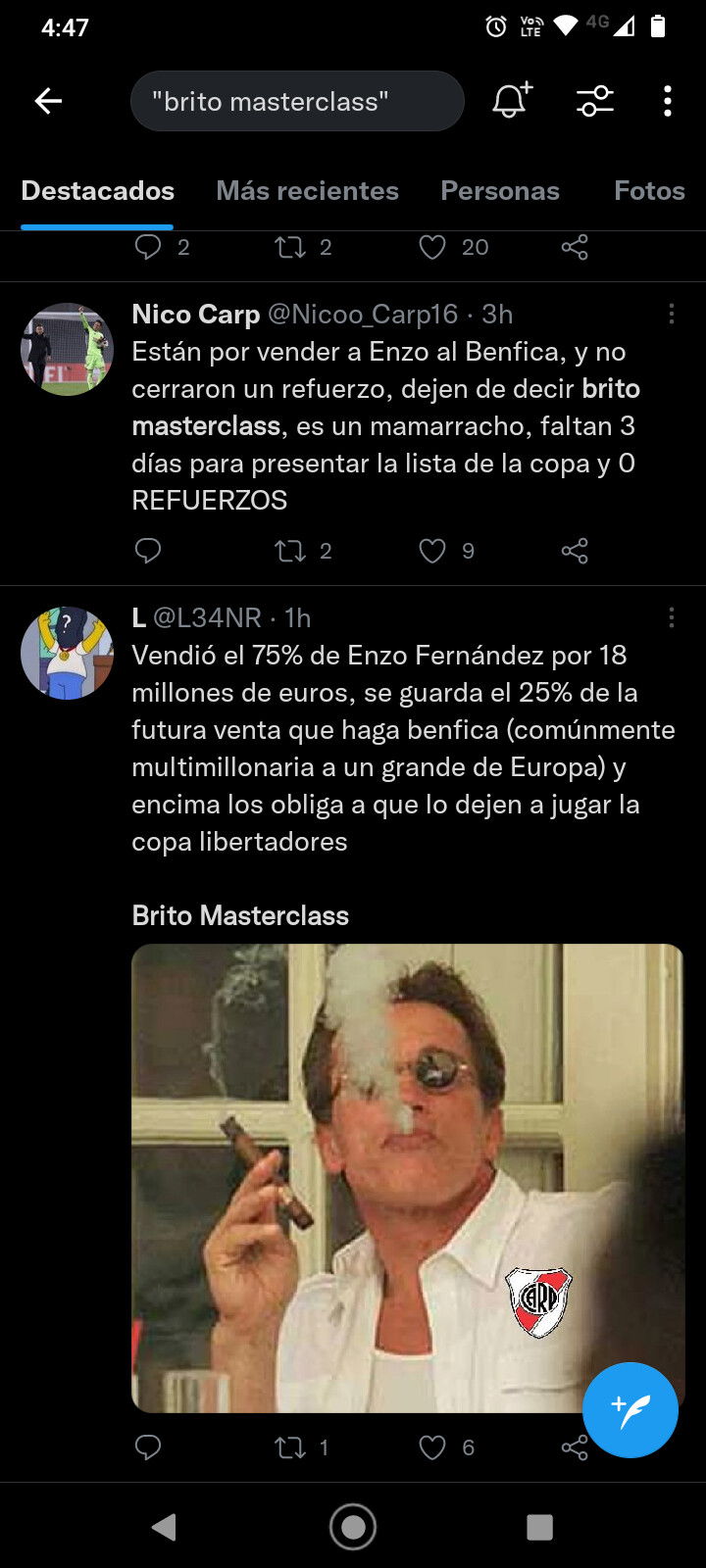The image size is (706, 1568).
Task: Reply to Nico Carp's tweet
Action: (x=147, y=551)
